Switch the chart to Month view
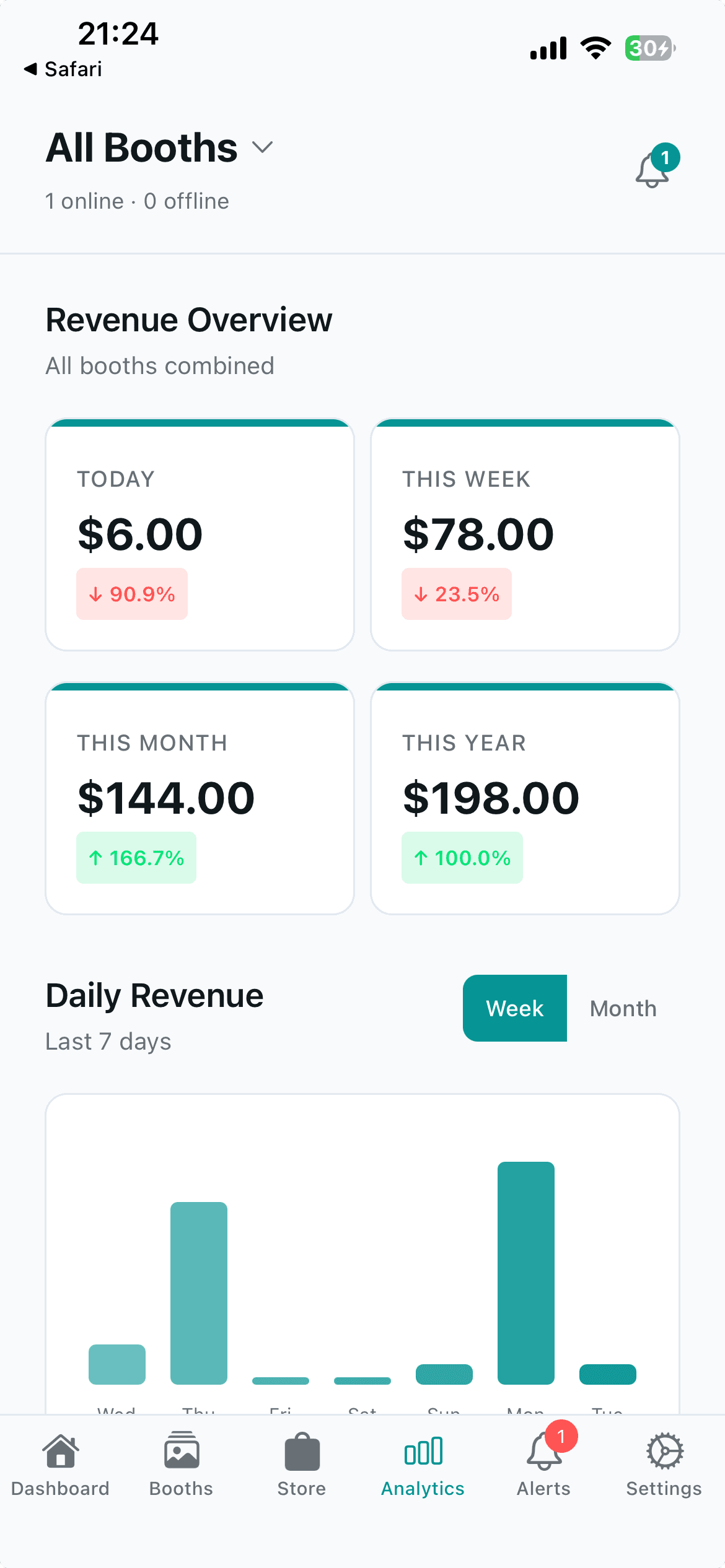Screen dimensions: 725x1568 pyautogui.click(x=623, y=1008)
